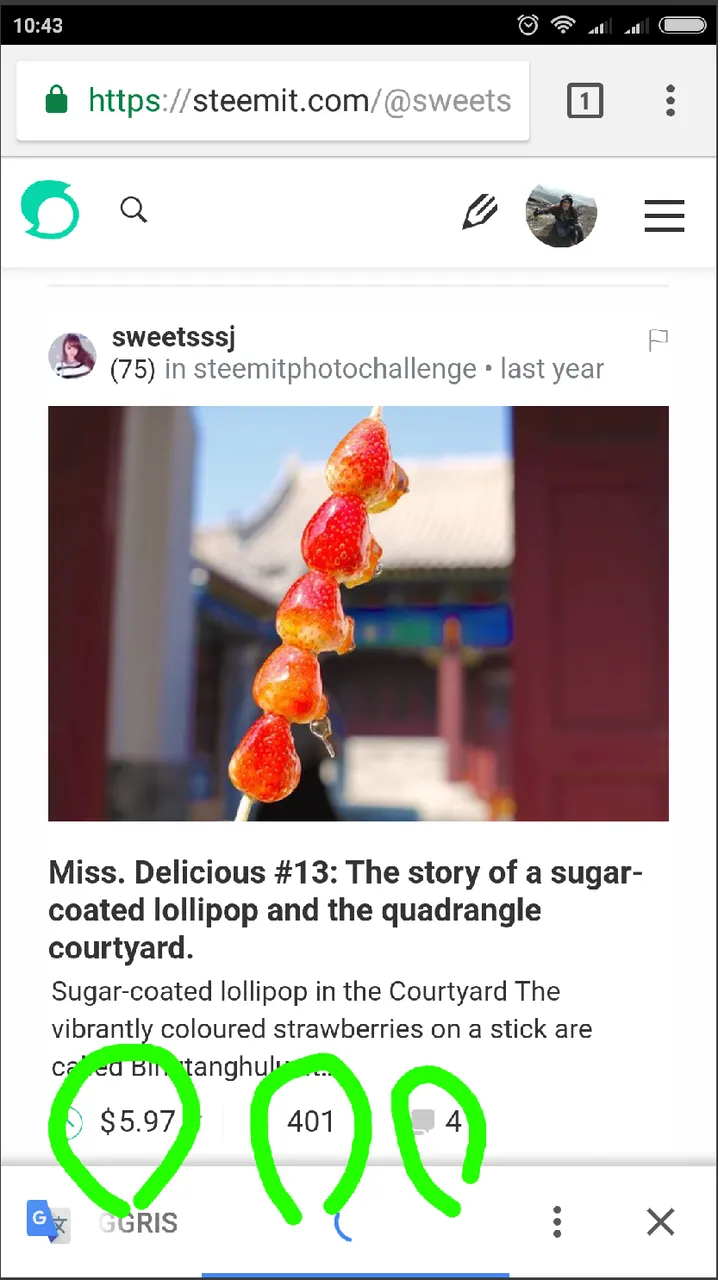Open Steemit search
The width and height of the screenshot is (718, 1280).
pos(134,210)
